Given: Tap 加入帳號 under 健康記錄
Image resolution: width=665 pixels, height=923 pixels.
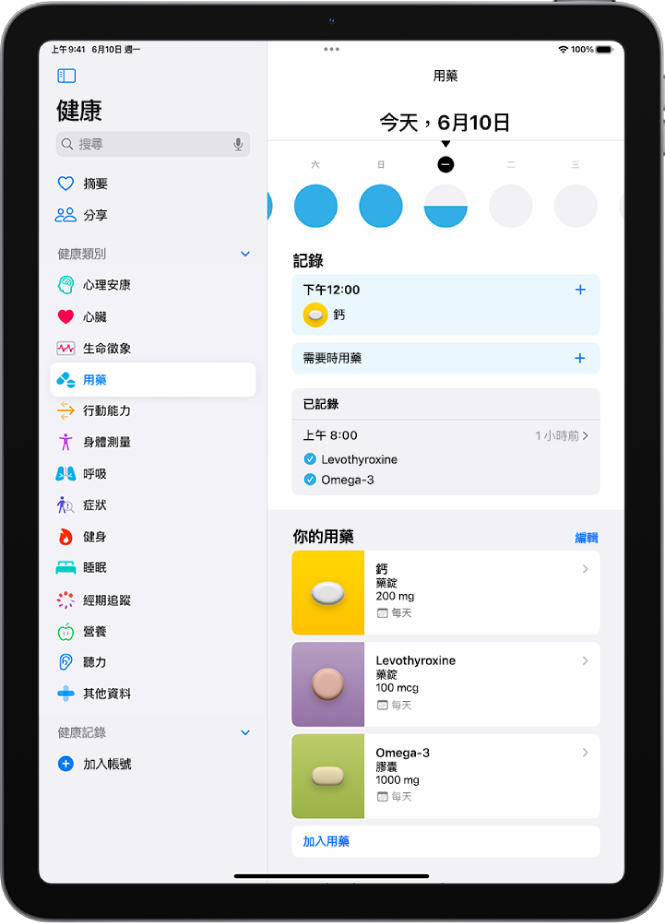Looking at the screenshot, I should pyautogui.click(x=107, y=764).
